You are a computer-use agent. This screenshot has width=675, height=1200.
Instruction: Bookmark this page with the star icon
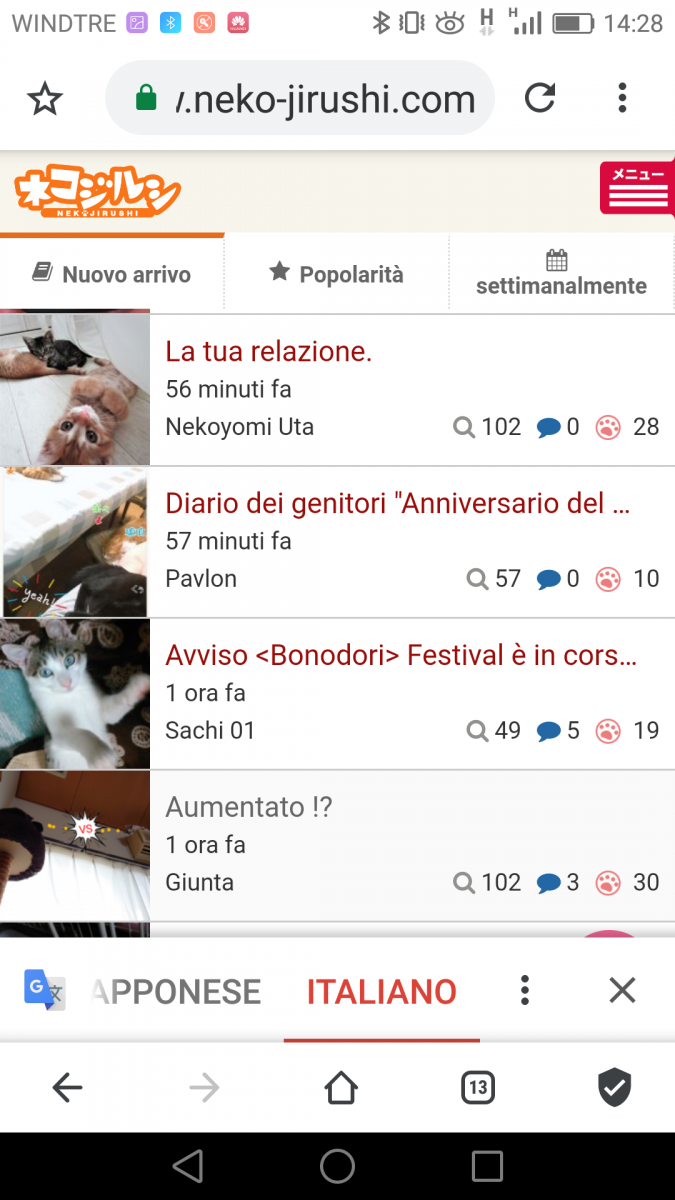(45, 98)
